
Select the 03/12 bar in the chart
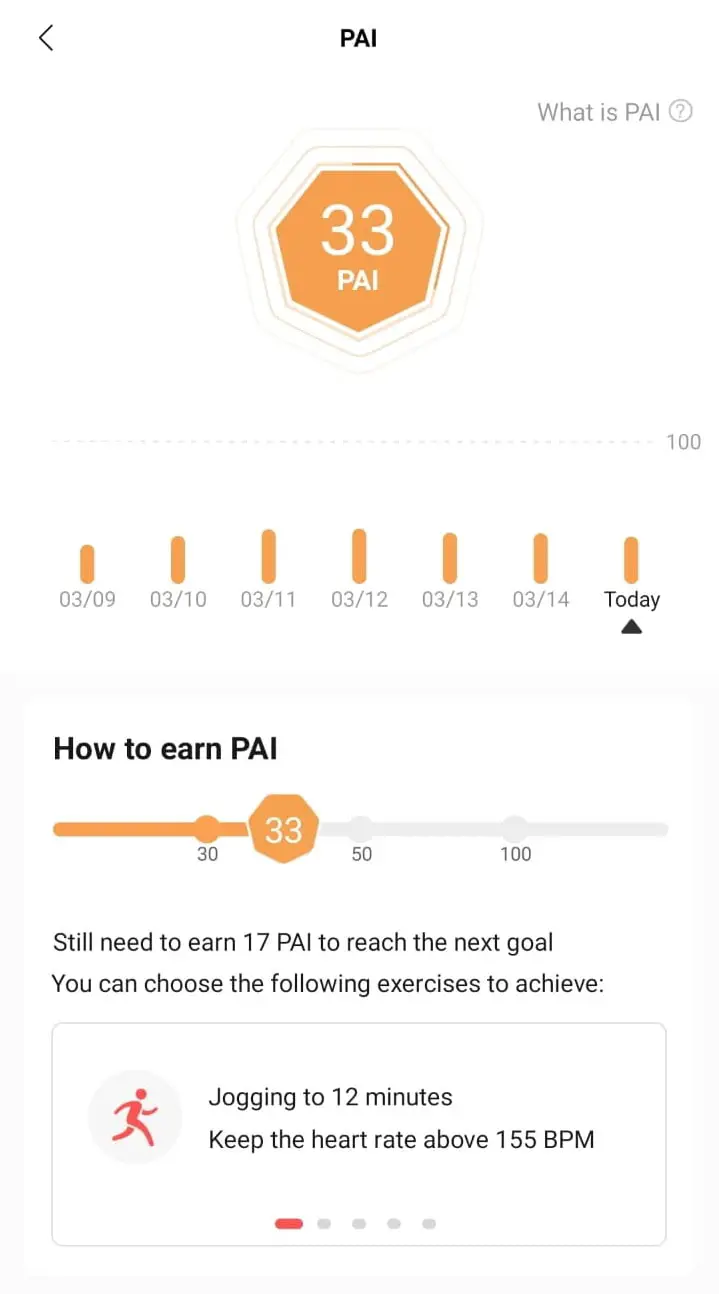(x=359, y=556)
